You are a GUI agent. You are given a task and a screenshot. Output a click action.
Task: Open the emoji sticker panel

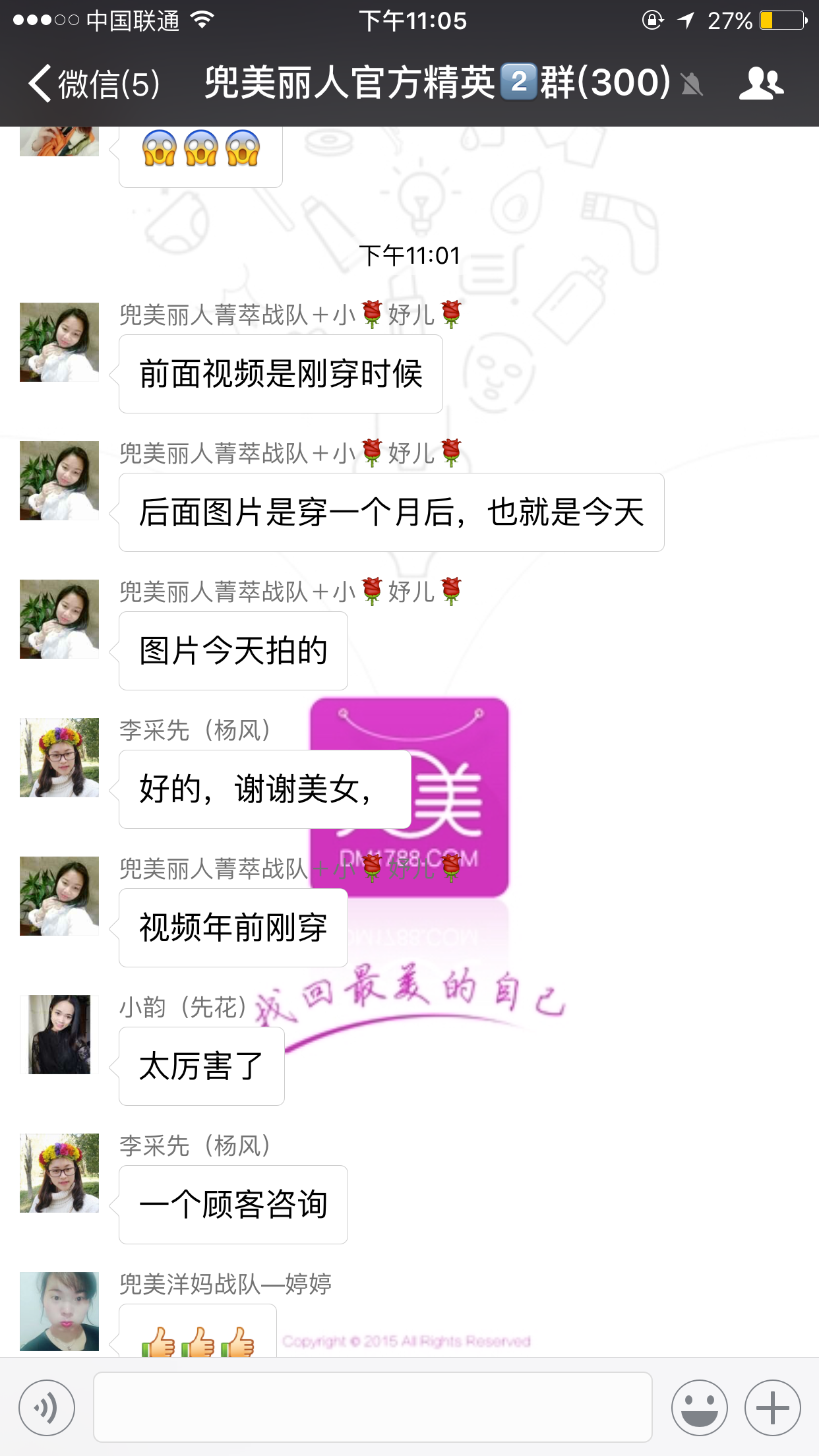tap(699, 1407)
